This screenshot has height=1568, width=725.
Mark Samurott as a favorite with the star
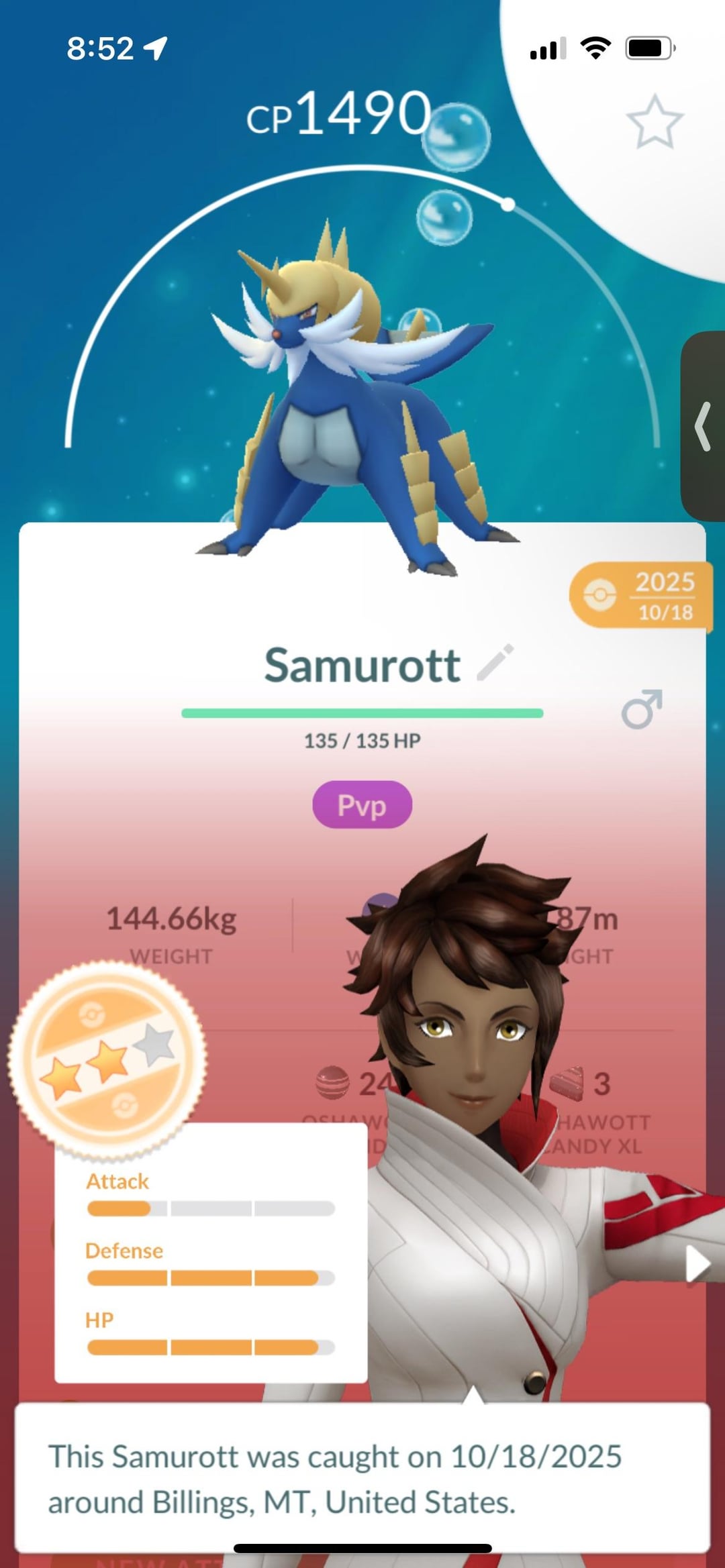pyautogui.click(x=655, y=122)
